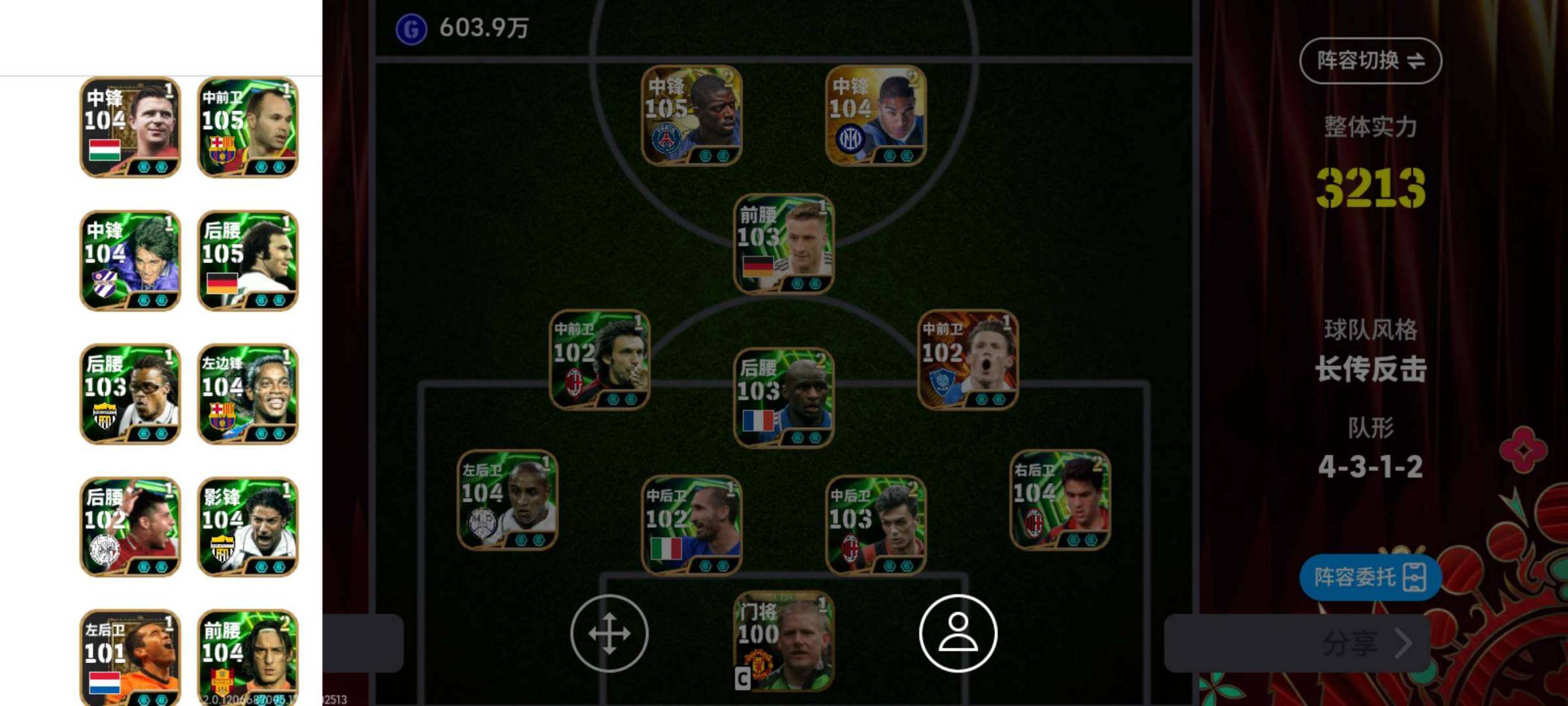Viewport: 1568px width, 706px height.
Task: Tap the 104 左后卫 card on the pitch
Action: pyautogui.click(x=507, y=499)
